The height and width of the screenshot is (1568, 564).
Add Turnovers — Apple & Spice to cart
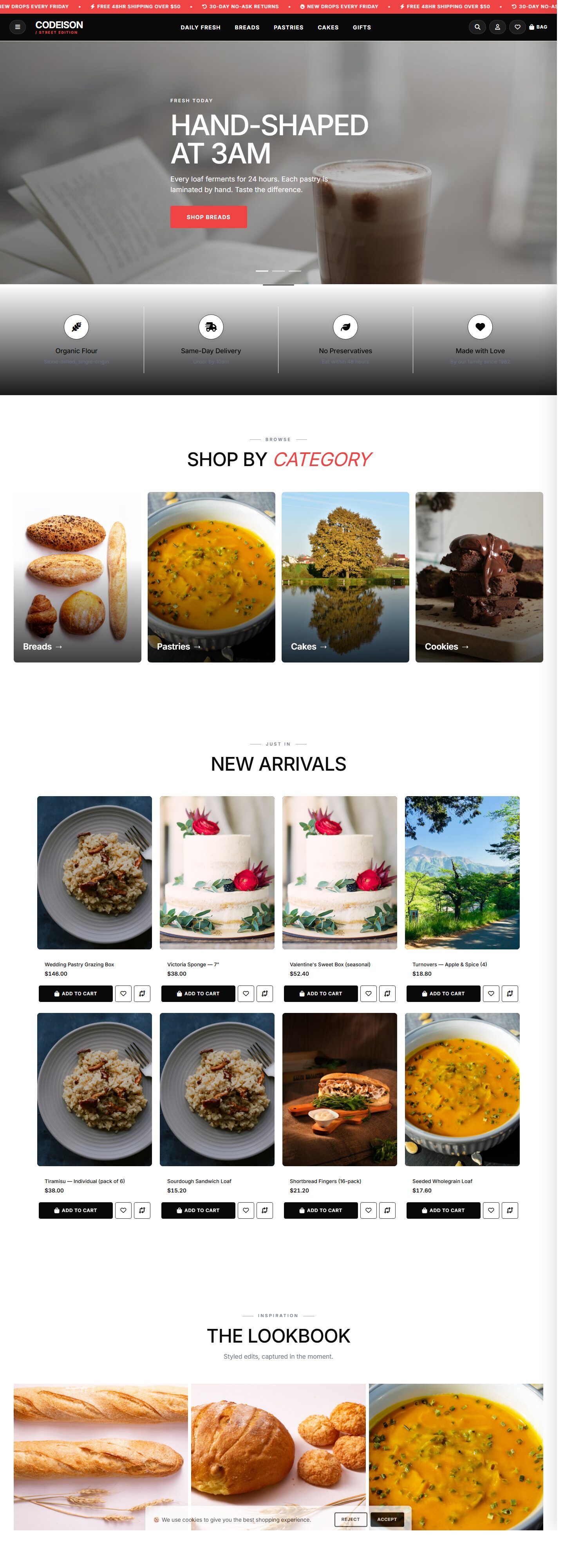442,993
